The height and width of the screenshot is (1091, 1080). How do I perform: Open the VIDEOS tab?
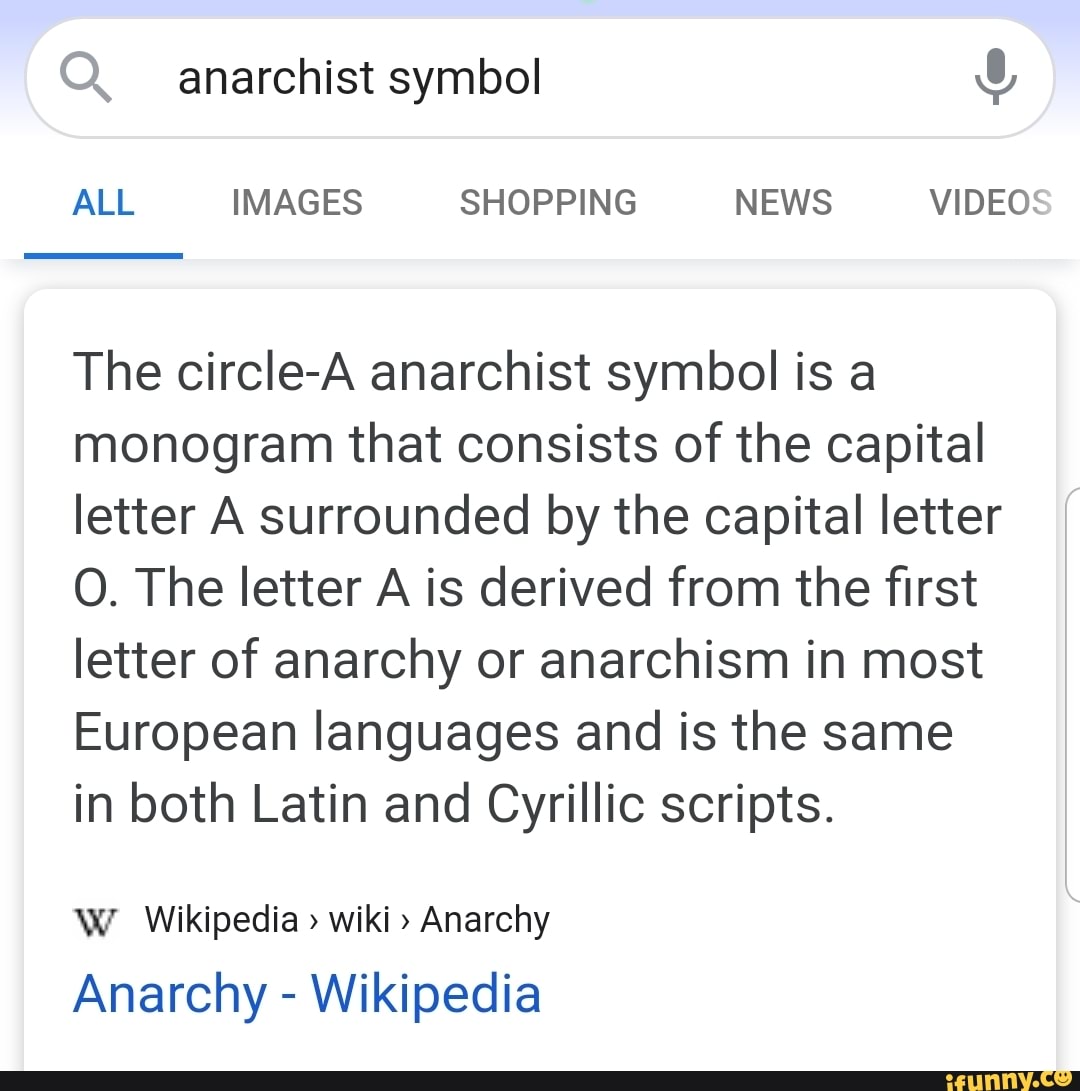pyautogui.click(x=990, y=202)
